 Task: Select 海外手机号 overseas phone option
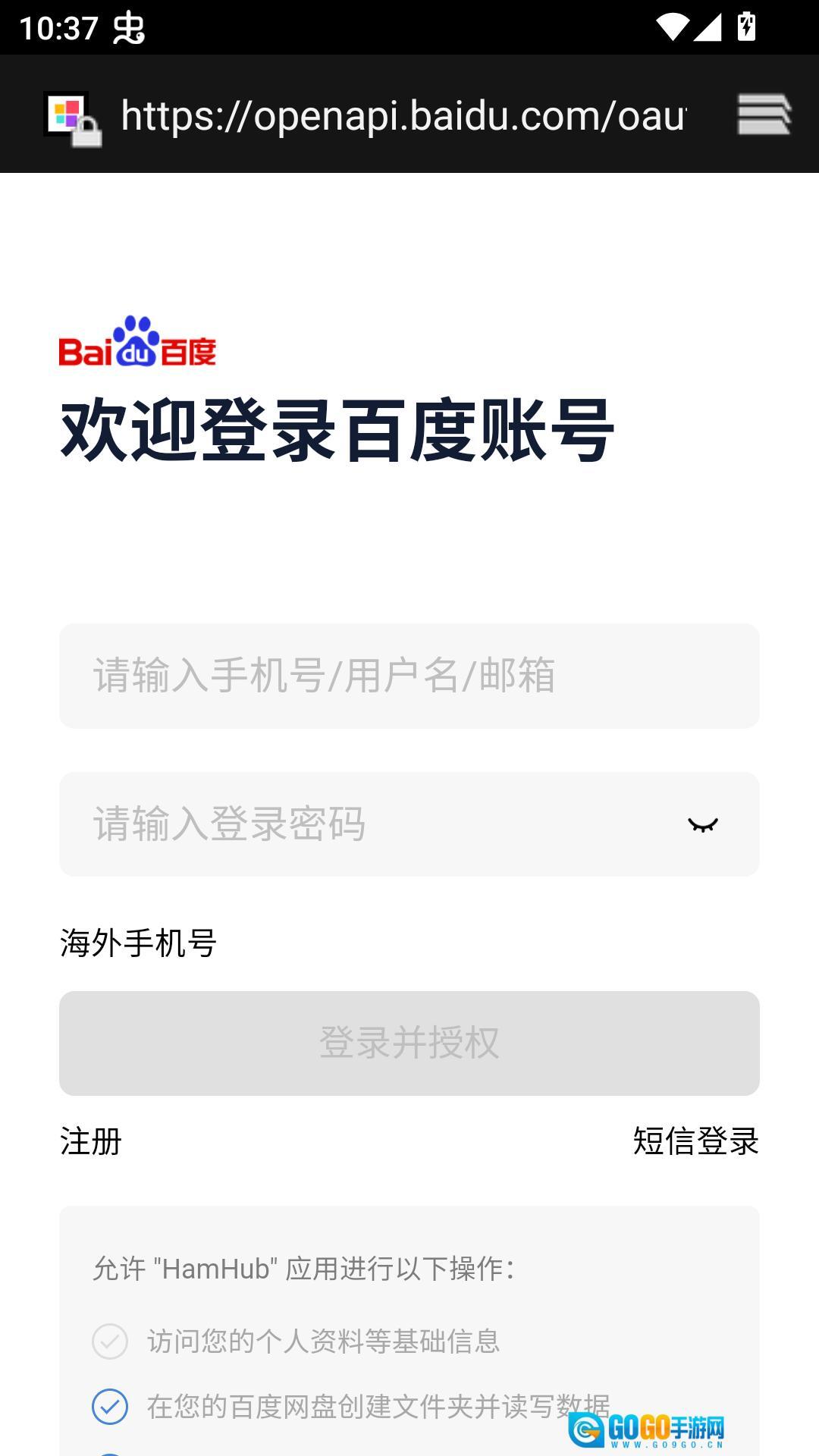(x=138, y=944)
